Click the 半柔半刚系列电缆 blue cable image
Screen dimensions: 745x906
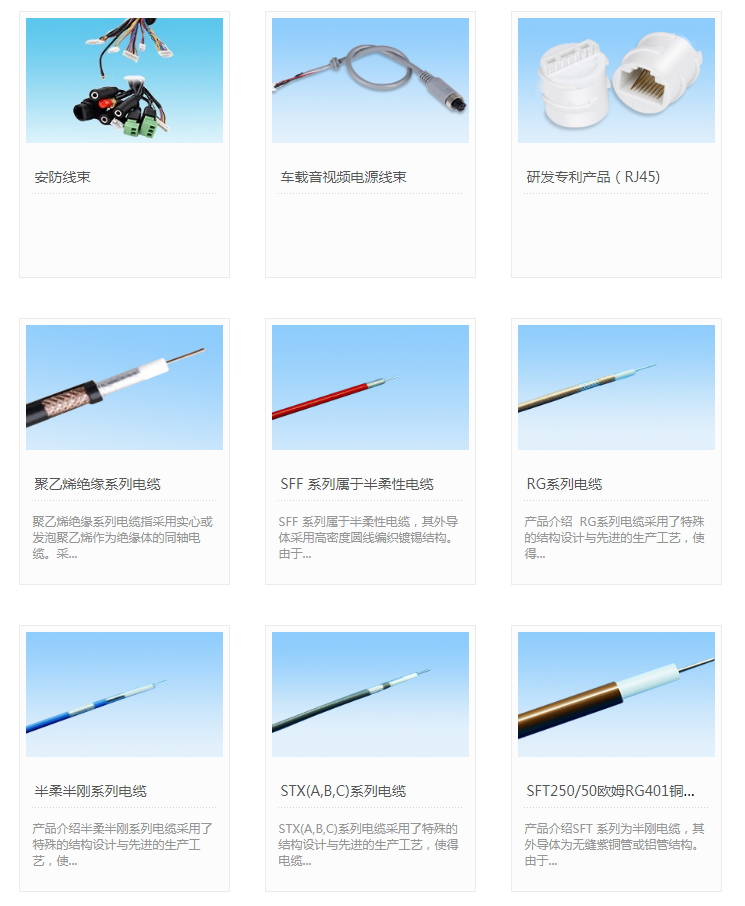tap(124, 695)
